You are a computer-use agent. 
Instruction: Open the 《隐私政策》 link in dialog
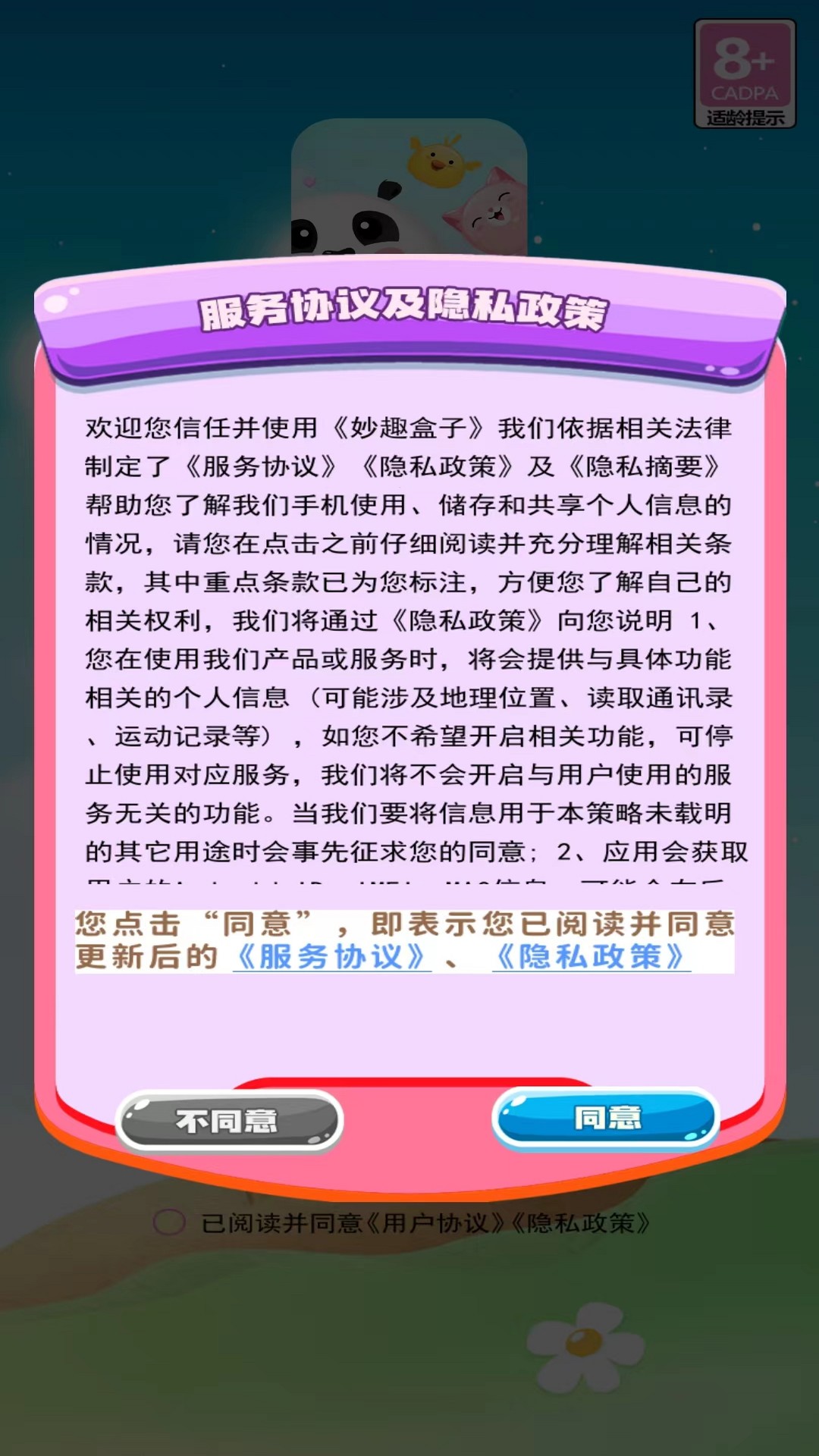[591, 957]
